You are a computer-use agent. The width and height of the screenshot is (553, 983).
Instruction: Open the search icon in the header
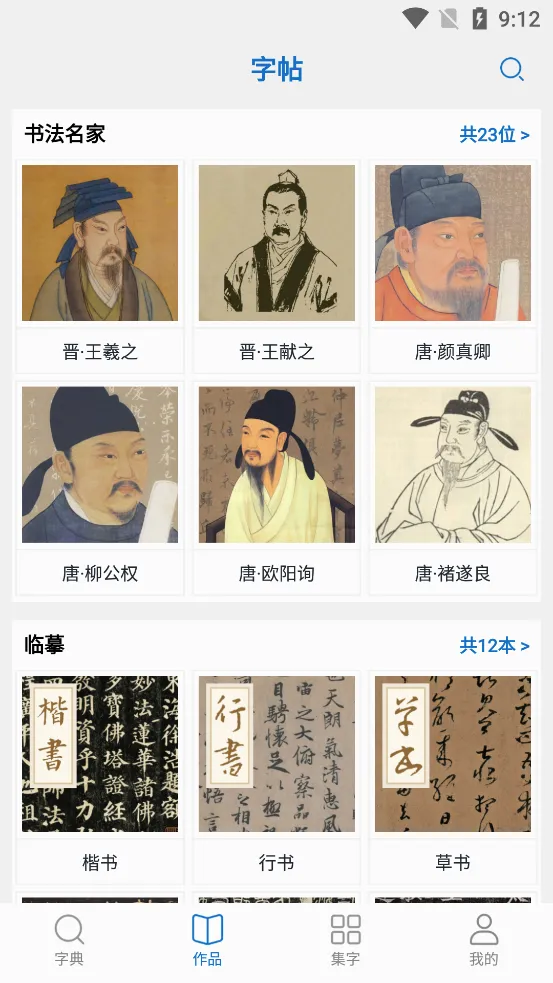tap(512, 69)
